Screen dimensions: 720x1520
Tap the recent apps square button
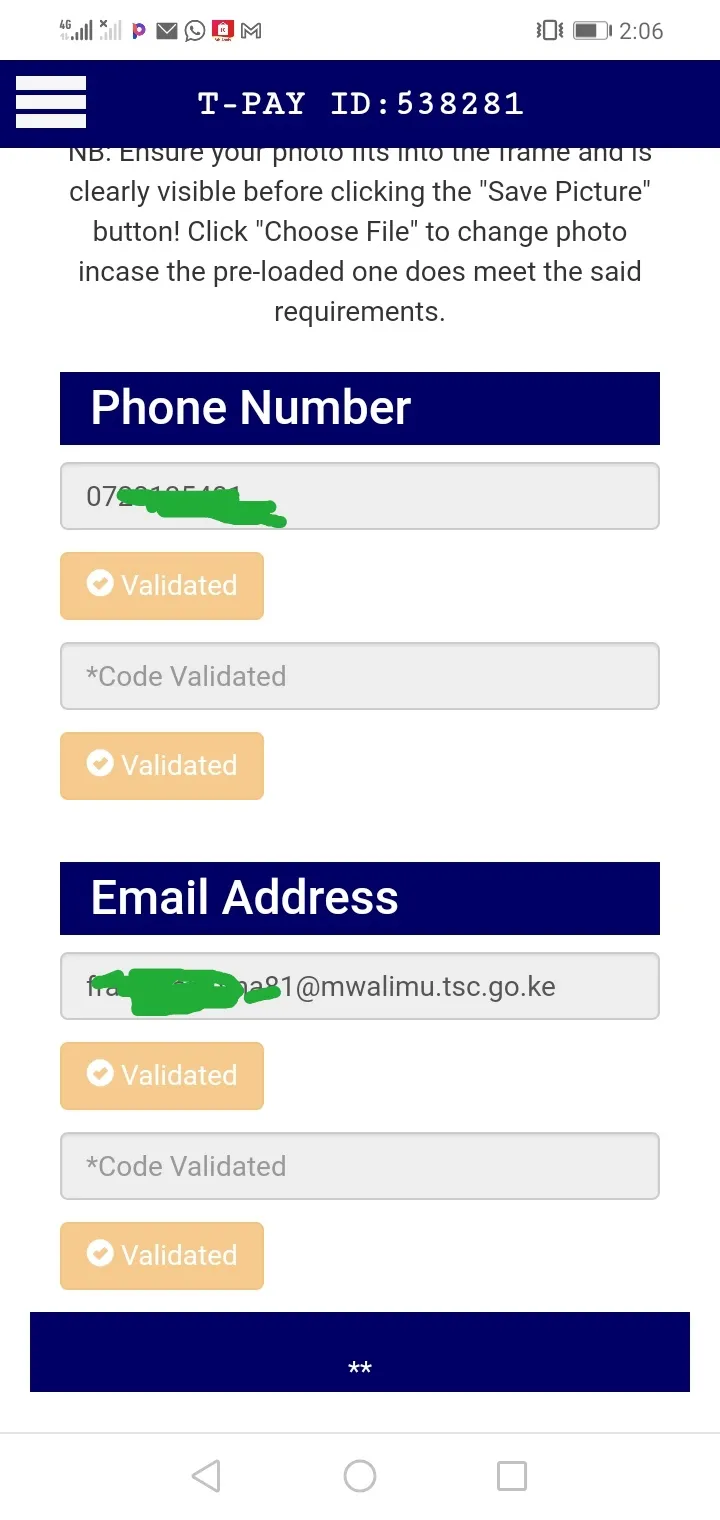tap(512, 1475)
